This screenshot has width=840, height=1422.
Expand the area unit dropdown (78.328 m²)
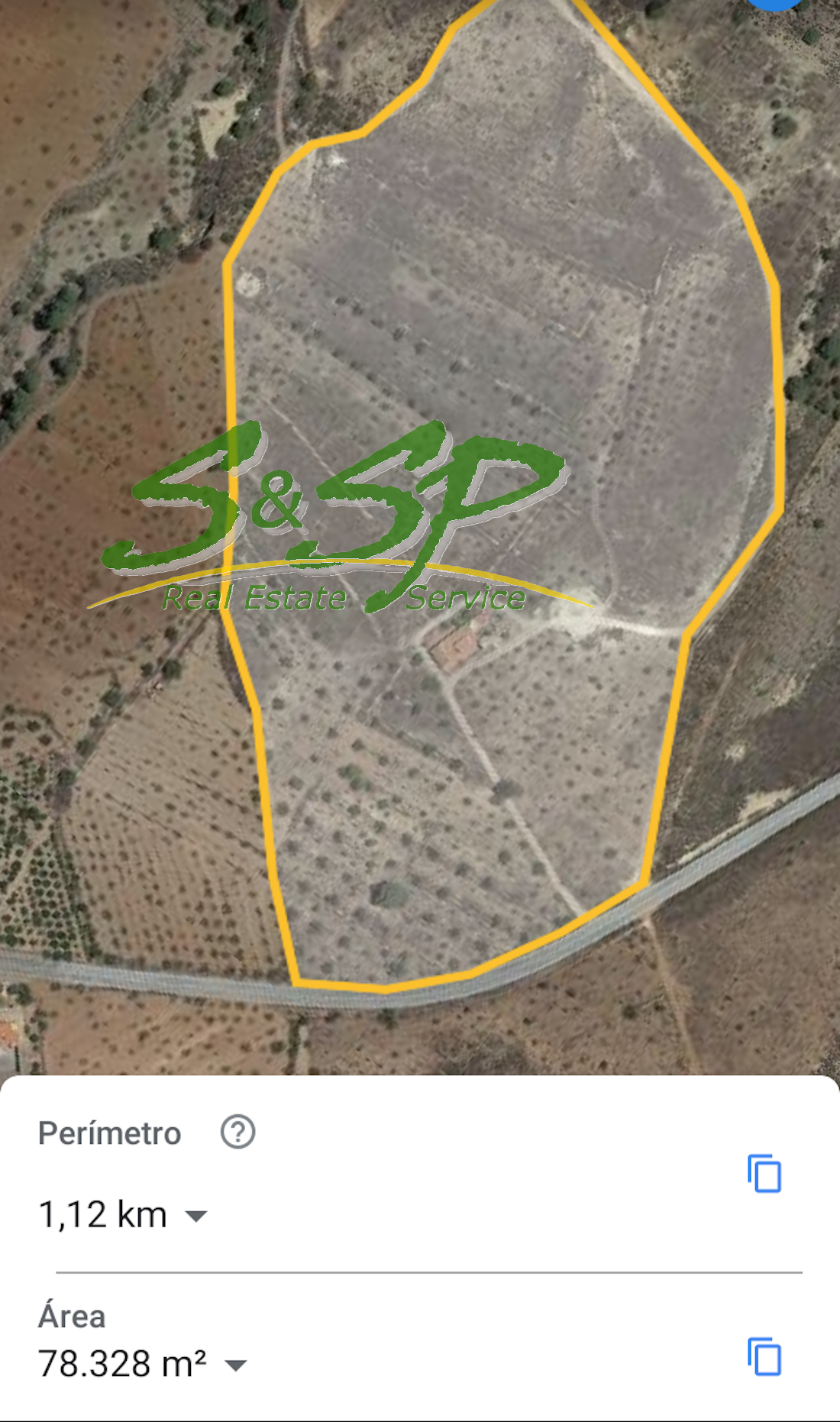pyautogui.click(x=236, y=1365)
